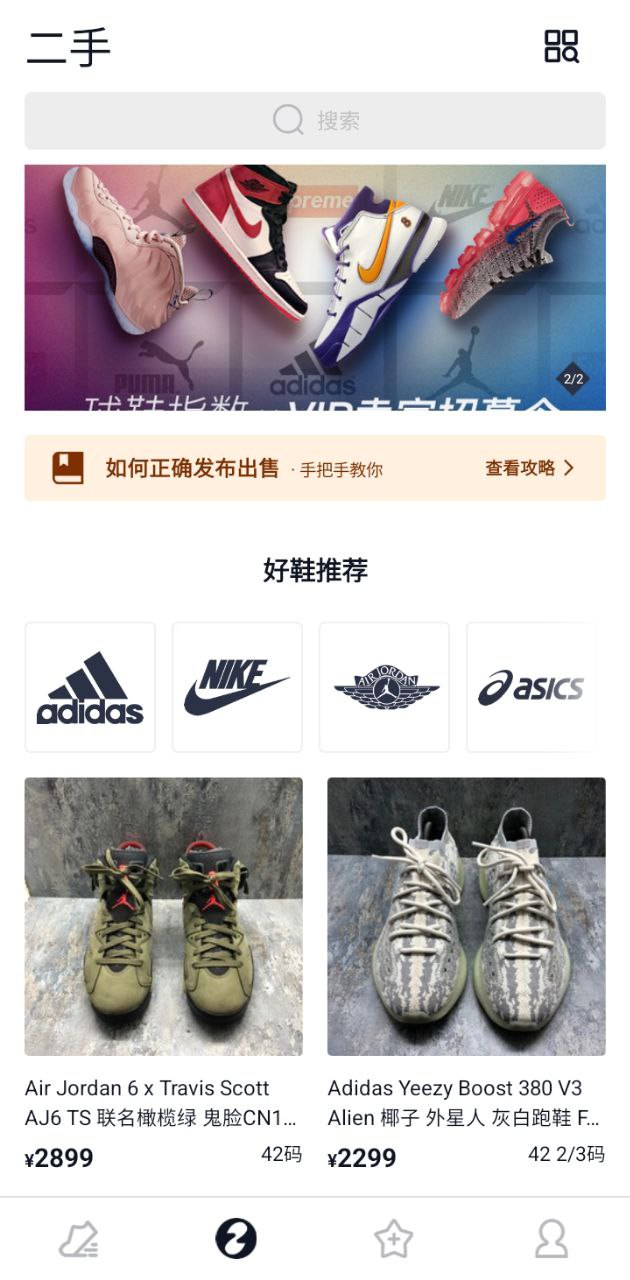The width and height of the screenshot is (630, 1280).
Task: Open the scan icon in the top corner
Action: coord(561,46)
